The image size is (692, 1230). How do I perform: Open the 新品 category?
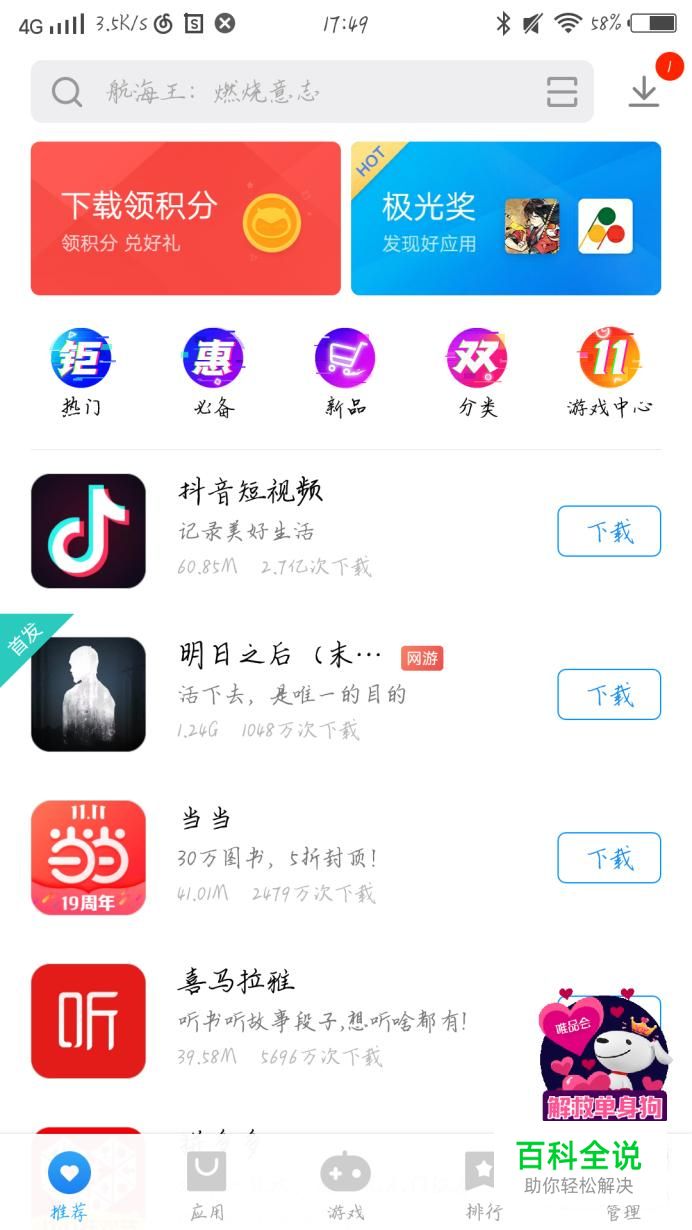[345, 371]
